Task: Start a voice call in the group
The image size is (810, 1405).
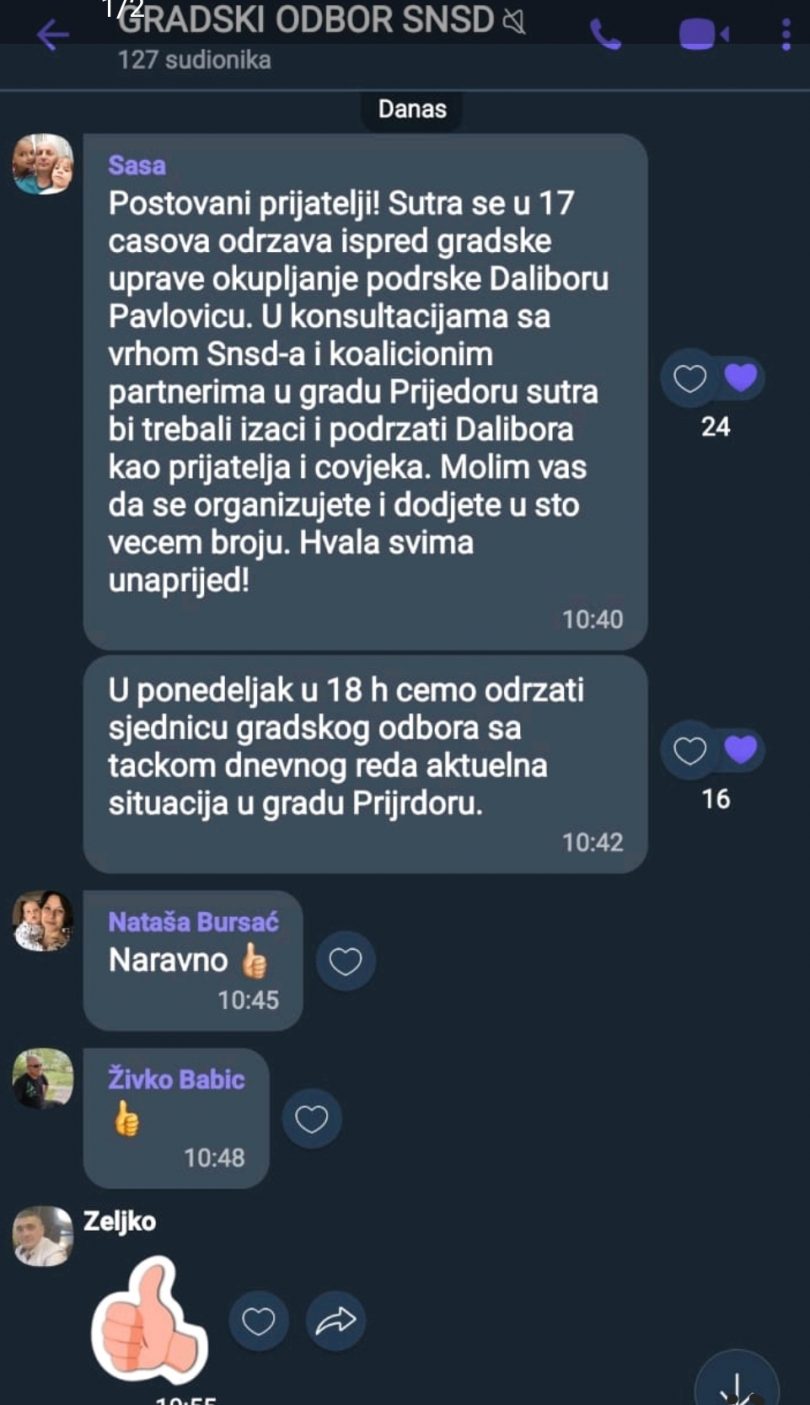Action: 605,36
